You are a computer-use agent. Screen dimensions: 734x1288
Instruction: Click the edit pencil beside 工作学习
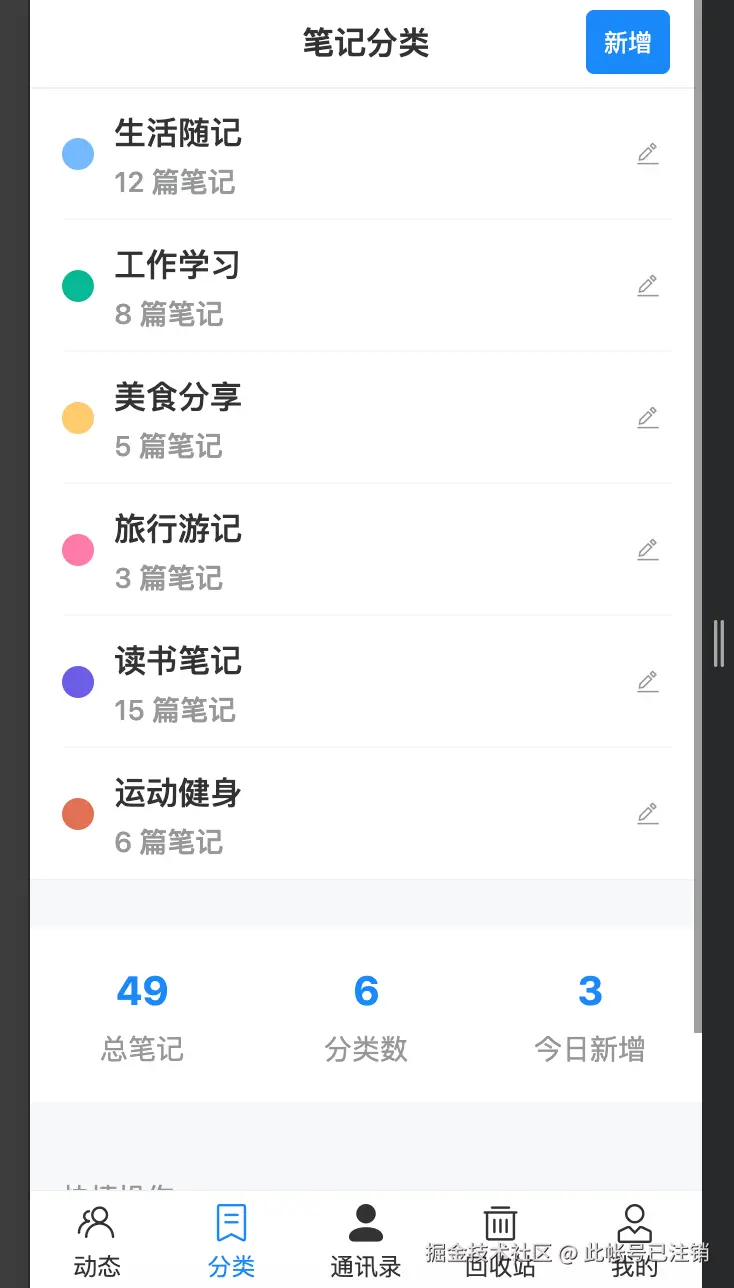coord(648,285)
